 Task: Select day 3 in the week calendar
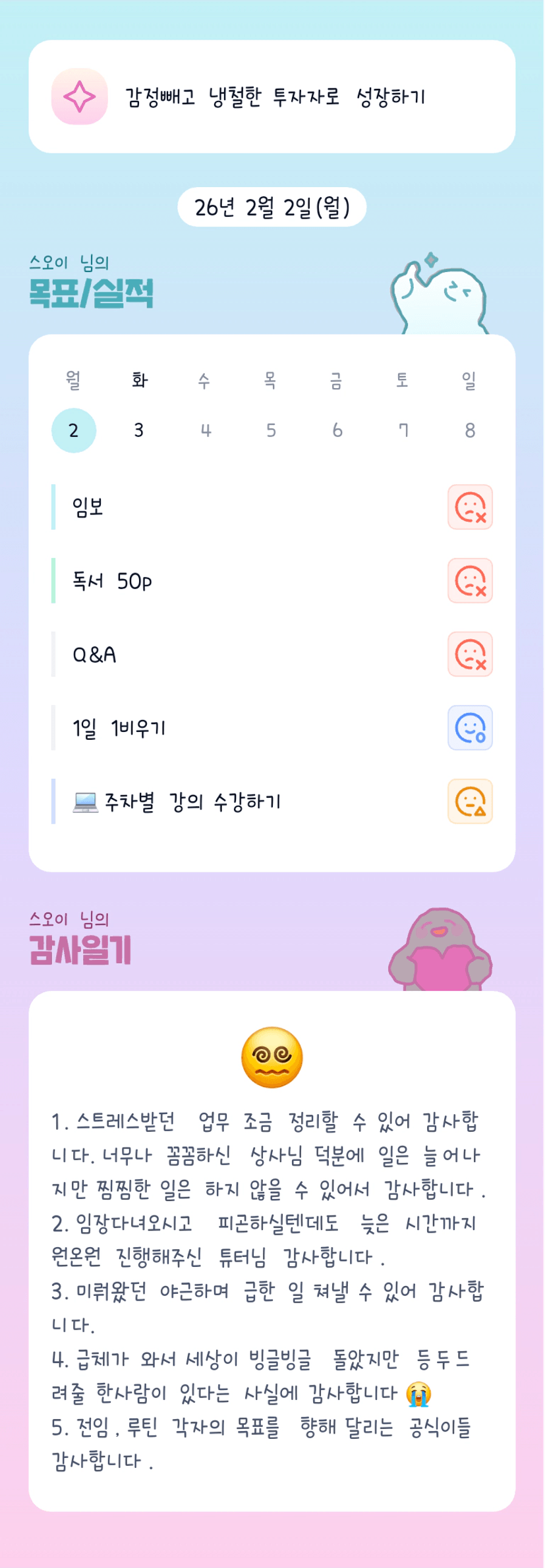coord(139,430)
